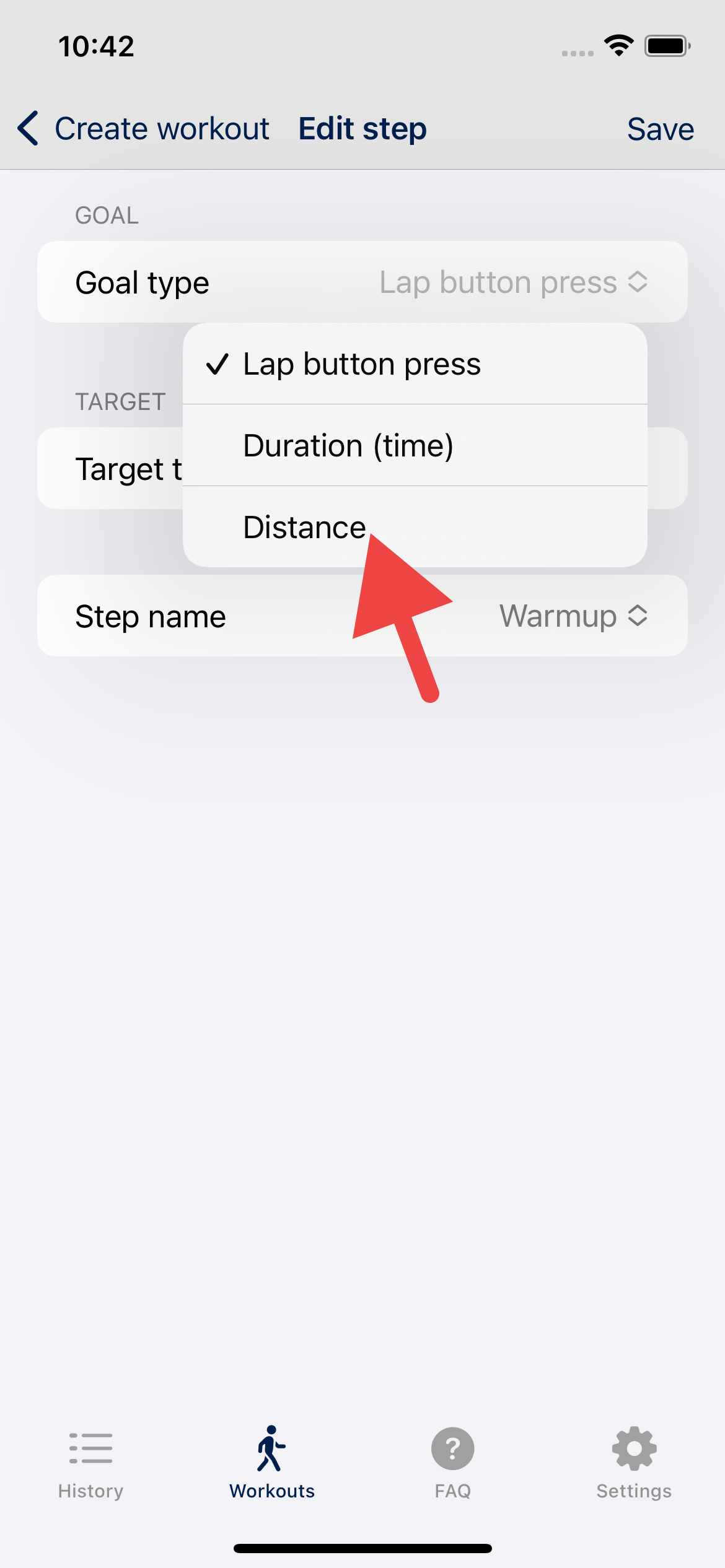Choose Duration (time) as goal type
This screenshot has width=725, height=1568.
(x=415, y=445)
